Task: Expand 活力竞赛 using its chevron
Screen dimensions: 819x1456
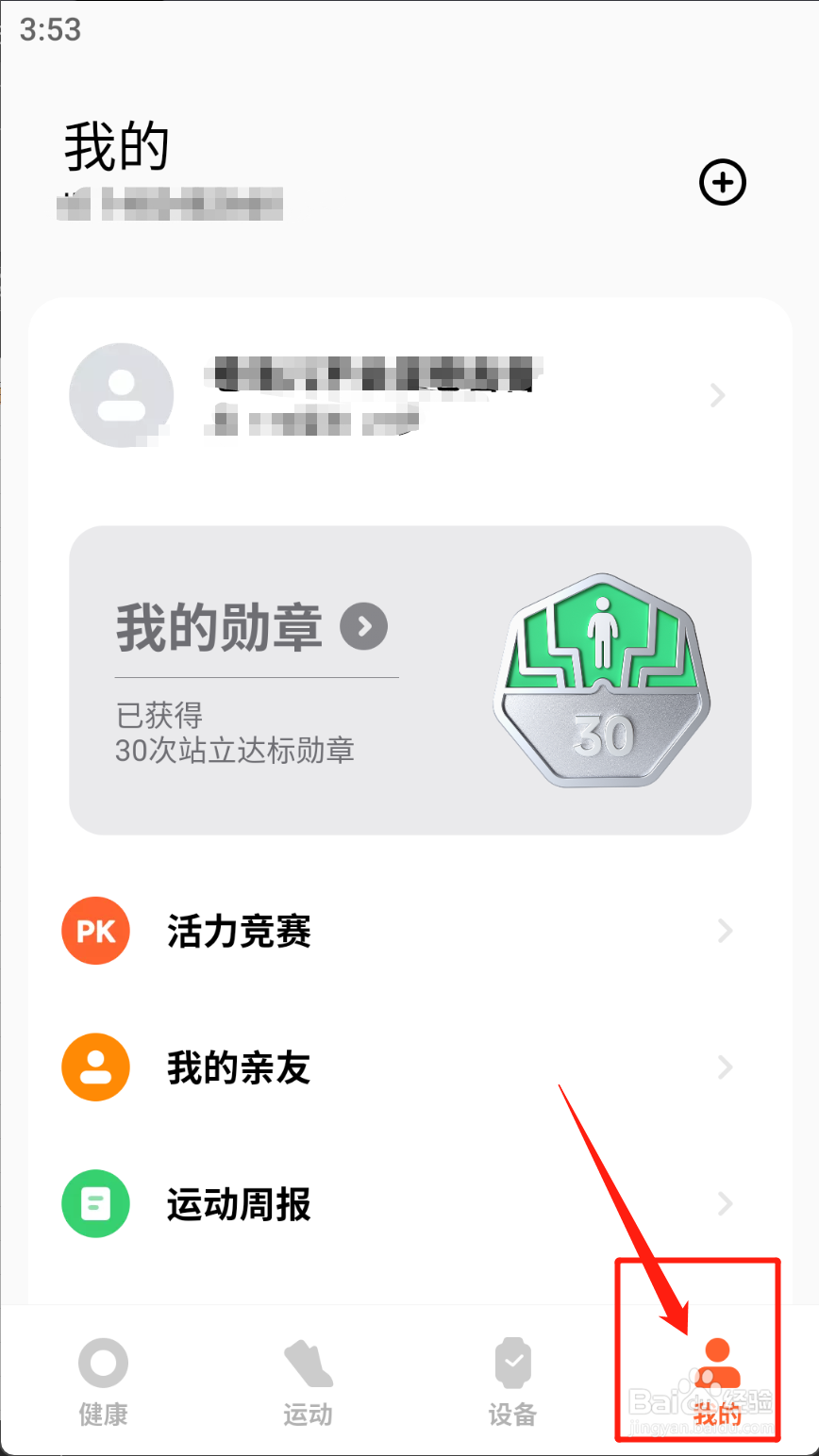Action: point(725,931)
